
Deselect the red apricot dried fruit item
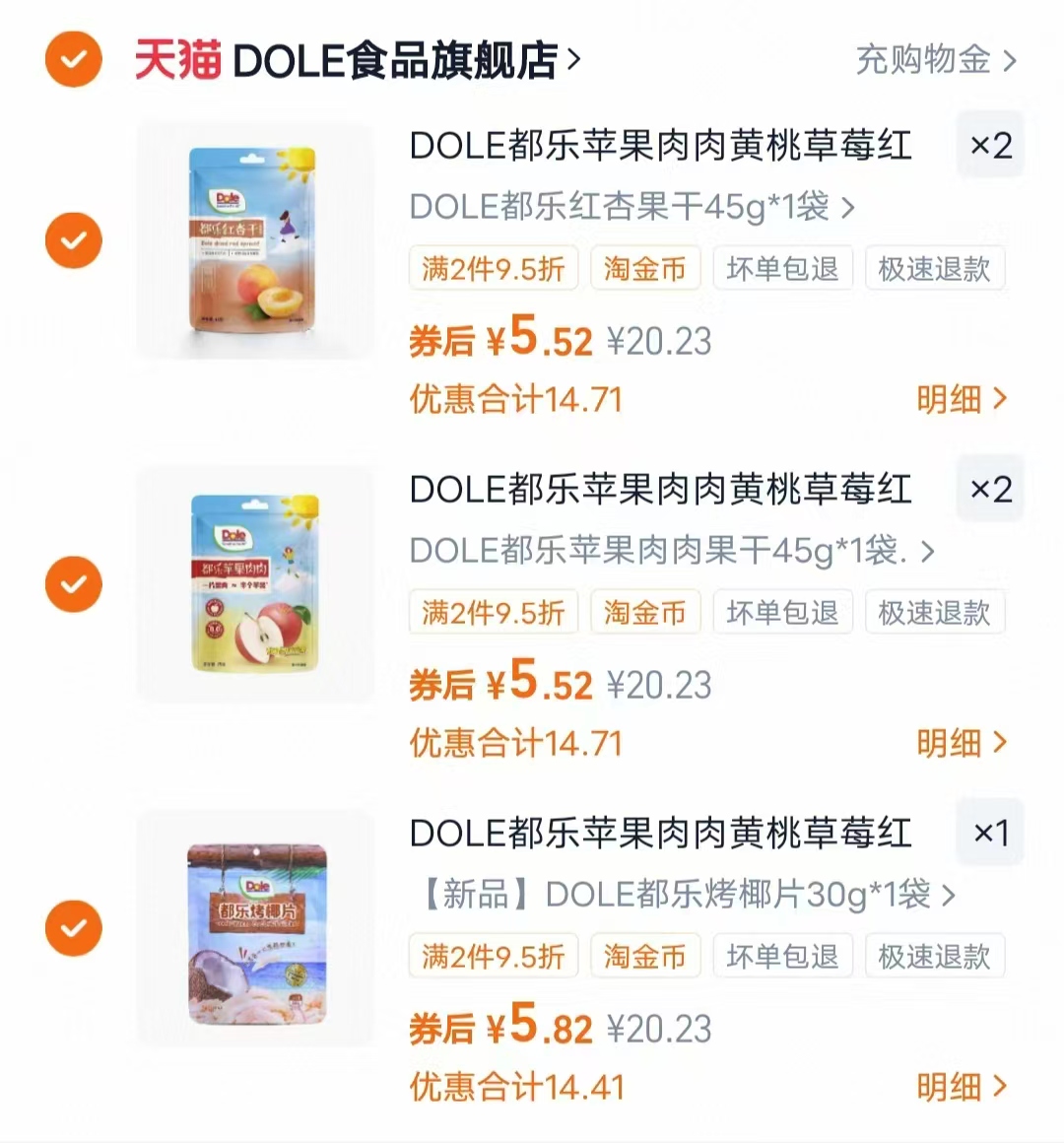[x=74, y=239]
